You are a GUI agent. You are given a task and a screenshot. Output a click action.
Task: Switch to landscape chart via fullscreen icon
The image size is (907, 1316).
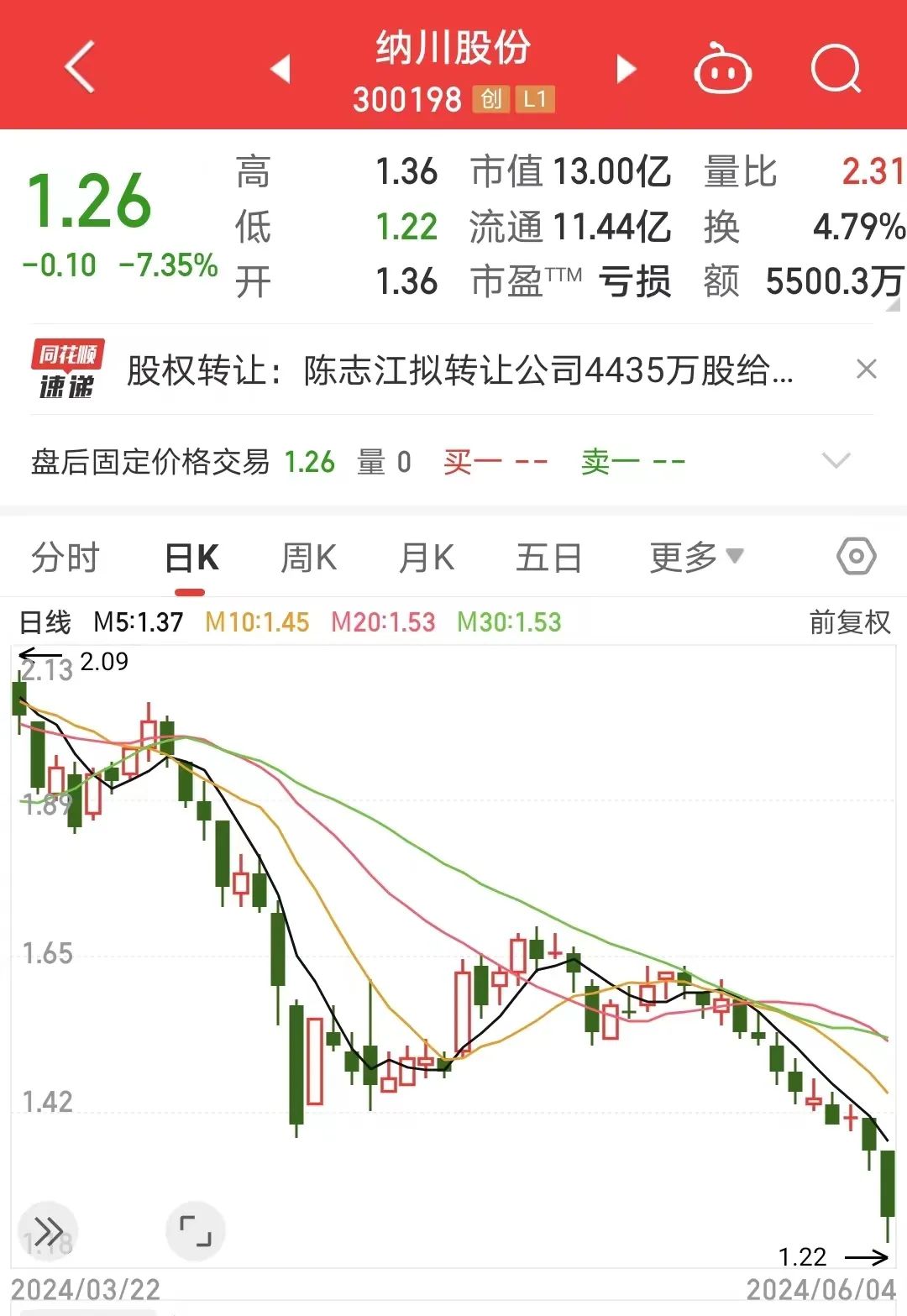pos(195,1231)
